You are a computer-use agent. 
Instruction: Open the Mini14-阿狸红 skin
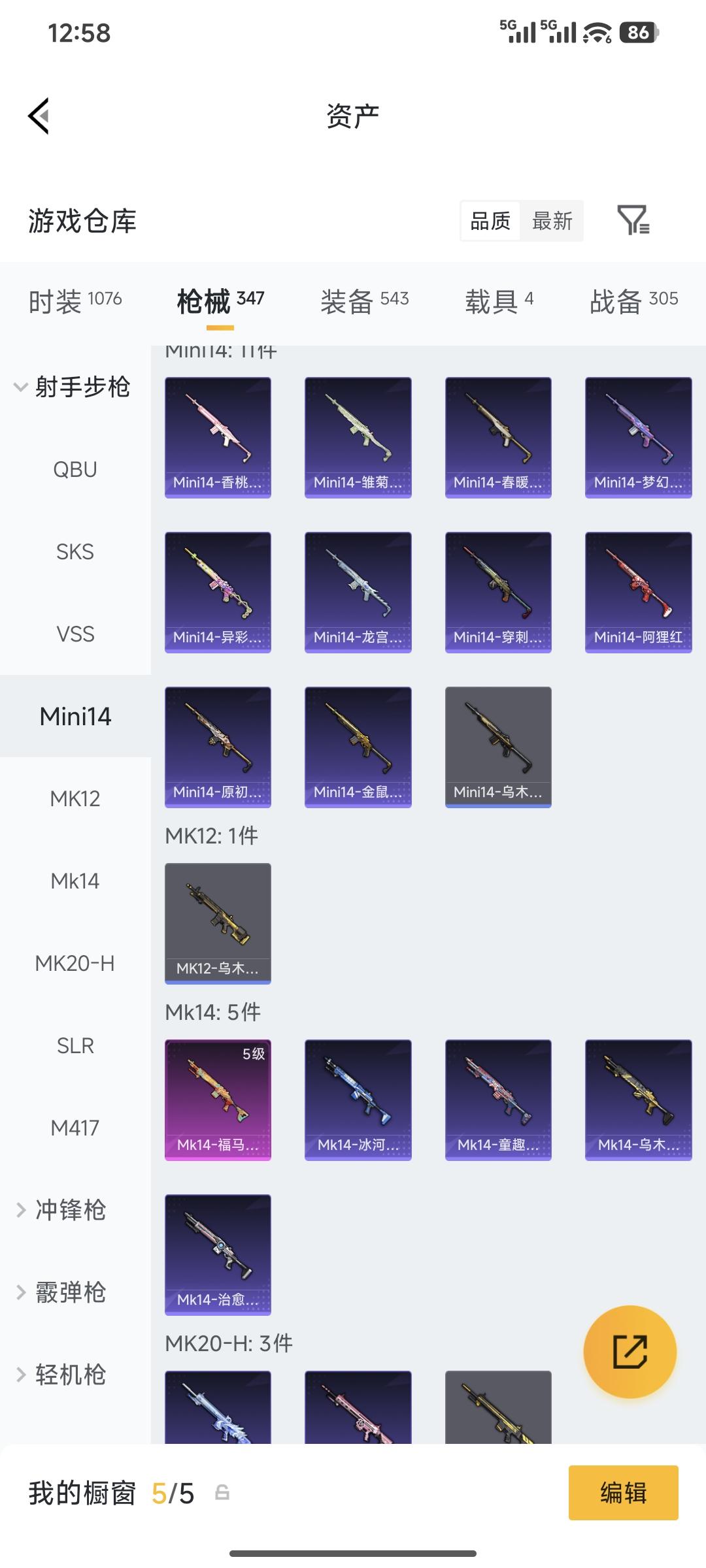point(638,592)
